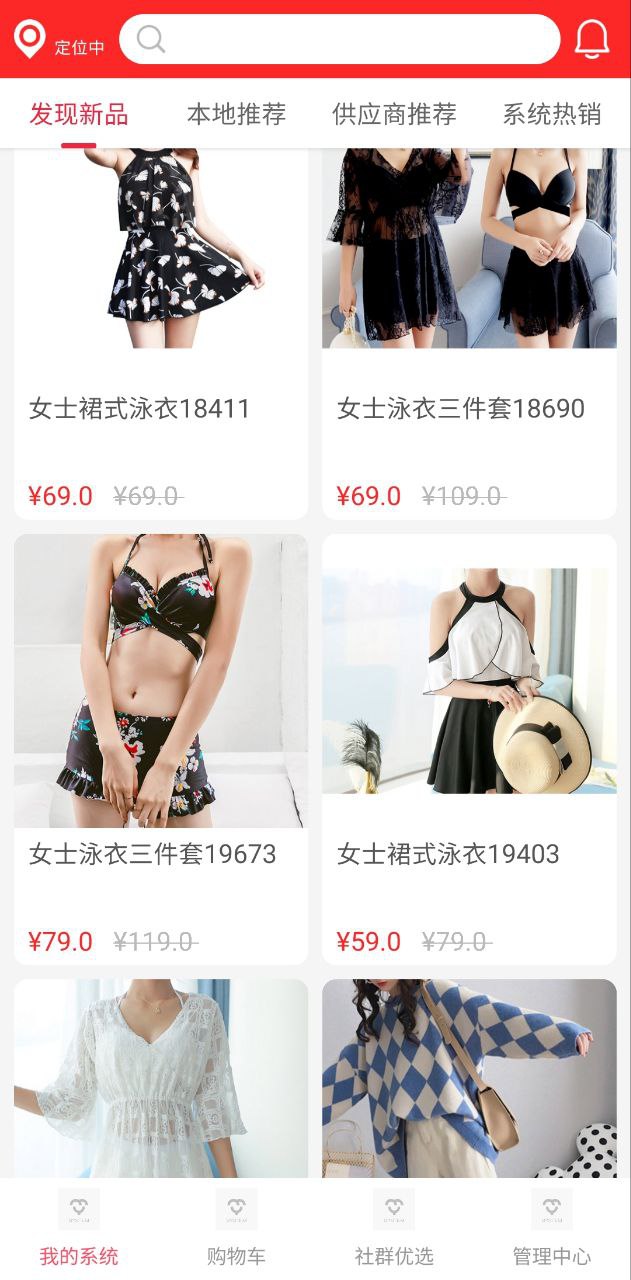The image size is (631, 1280).
Task: Go to the 系统热销 tab
Action: (551, 114)
